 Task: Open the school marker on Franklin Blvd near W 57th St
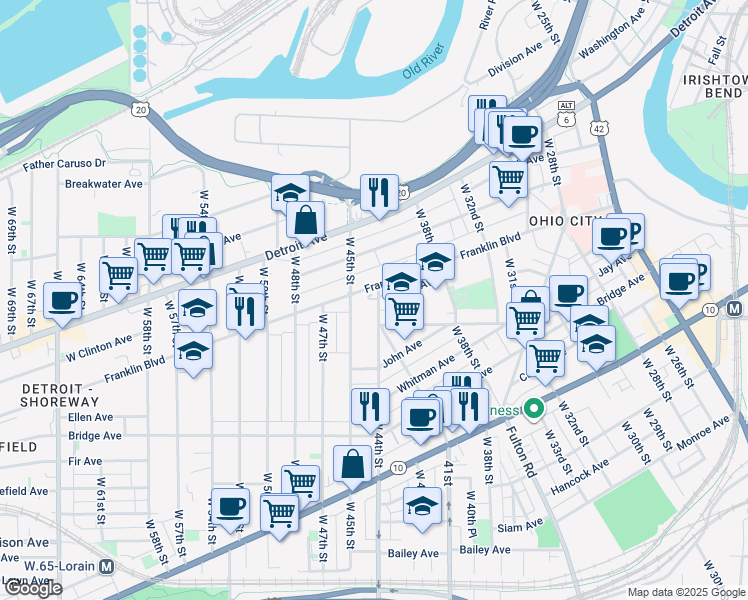click(x=194, y=352)
